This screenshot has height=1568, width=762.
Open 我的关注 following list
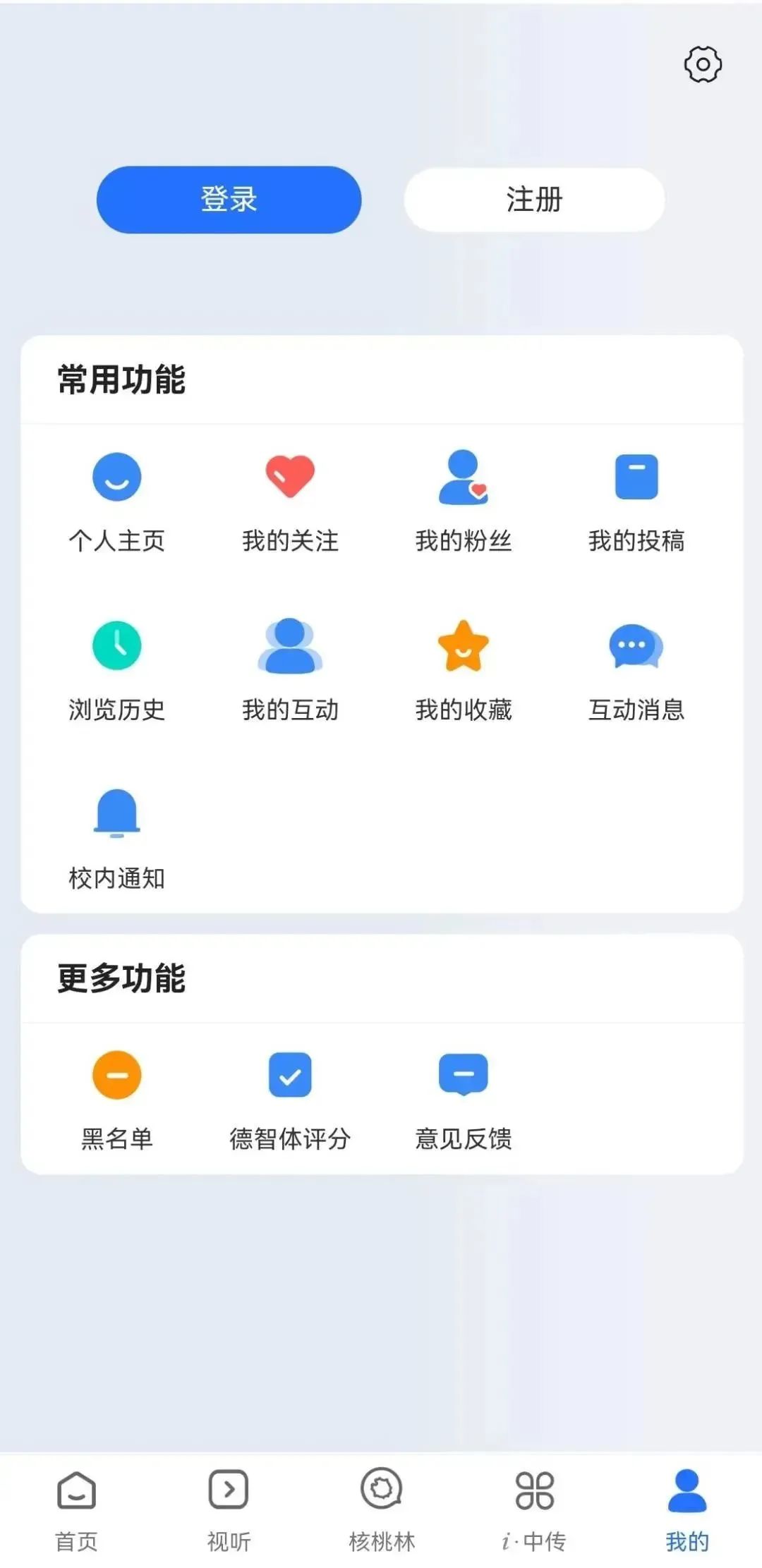[x=290, y=501]
